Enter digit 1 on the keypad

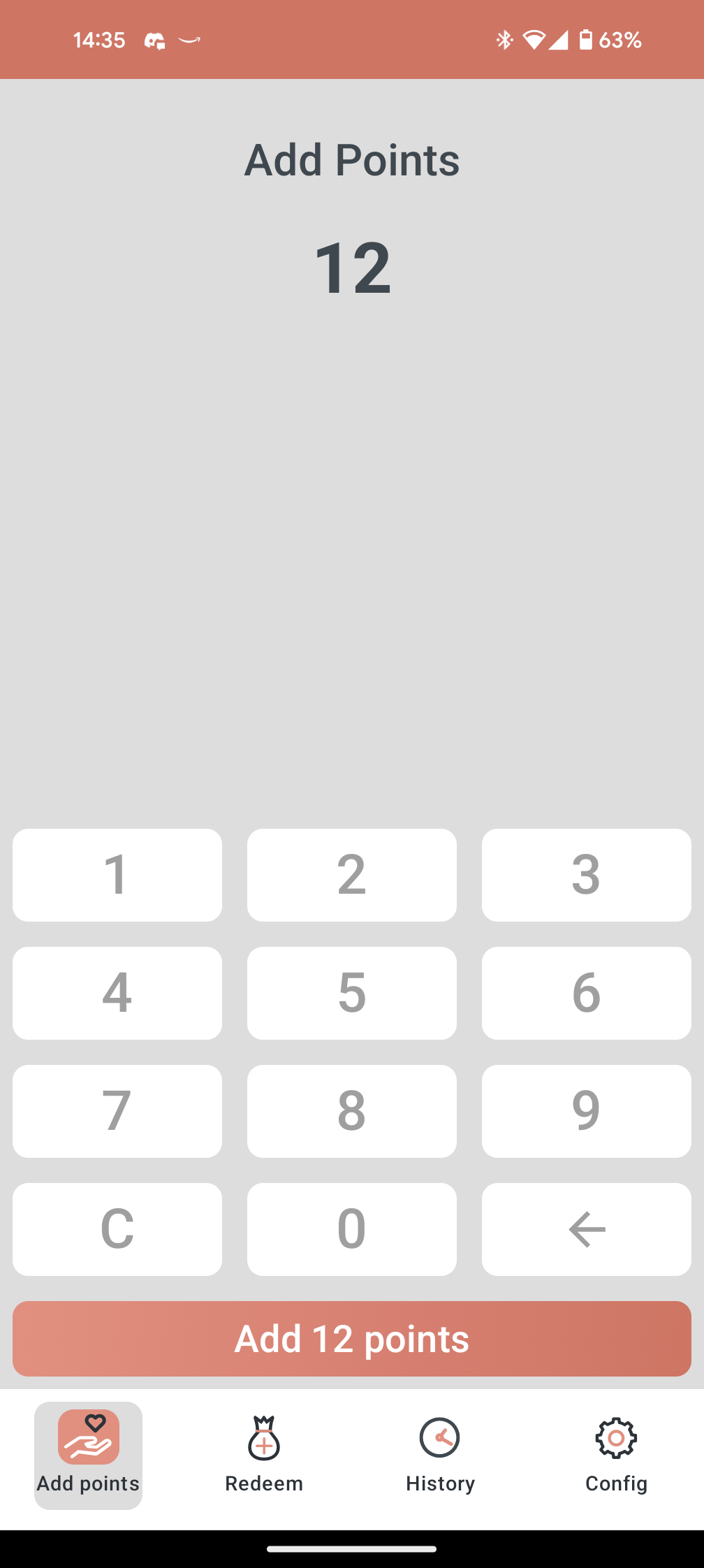click(x=117, y=875)
